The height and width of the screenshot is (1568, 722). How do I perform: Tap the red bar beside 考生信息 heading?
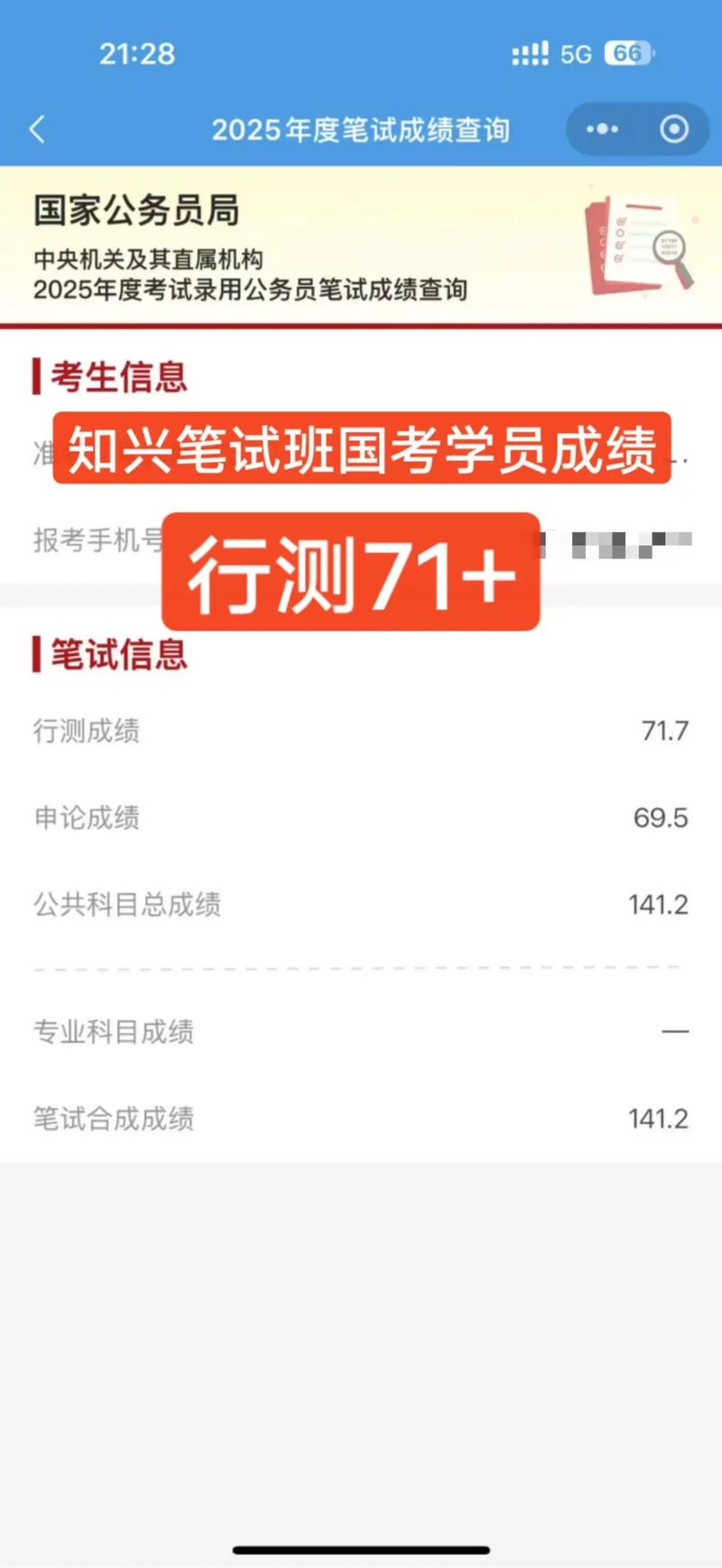click(36, 377)
